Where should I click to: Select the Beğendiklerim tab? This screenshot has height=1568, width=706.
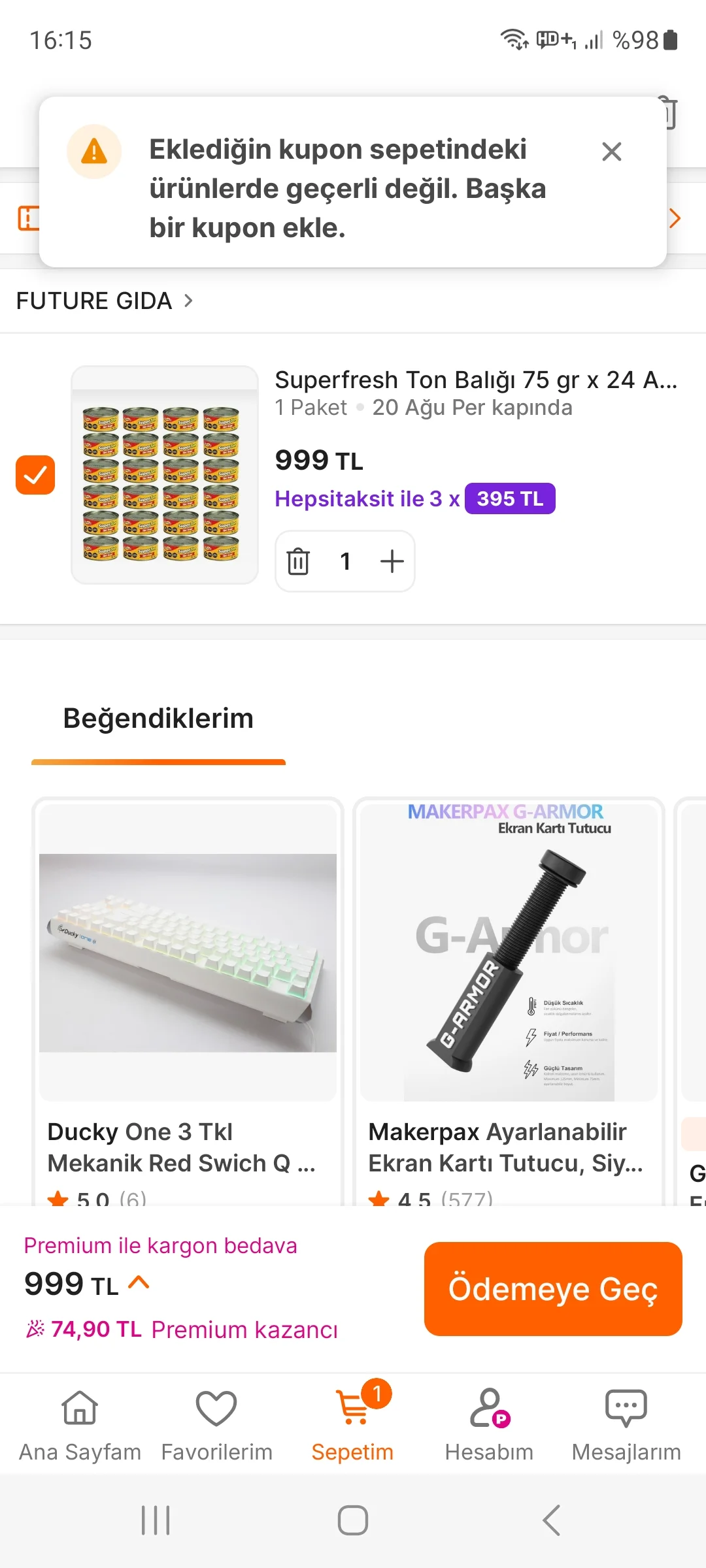(x=158, y=719)
